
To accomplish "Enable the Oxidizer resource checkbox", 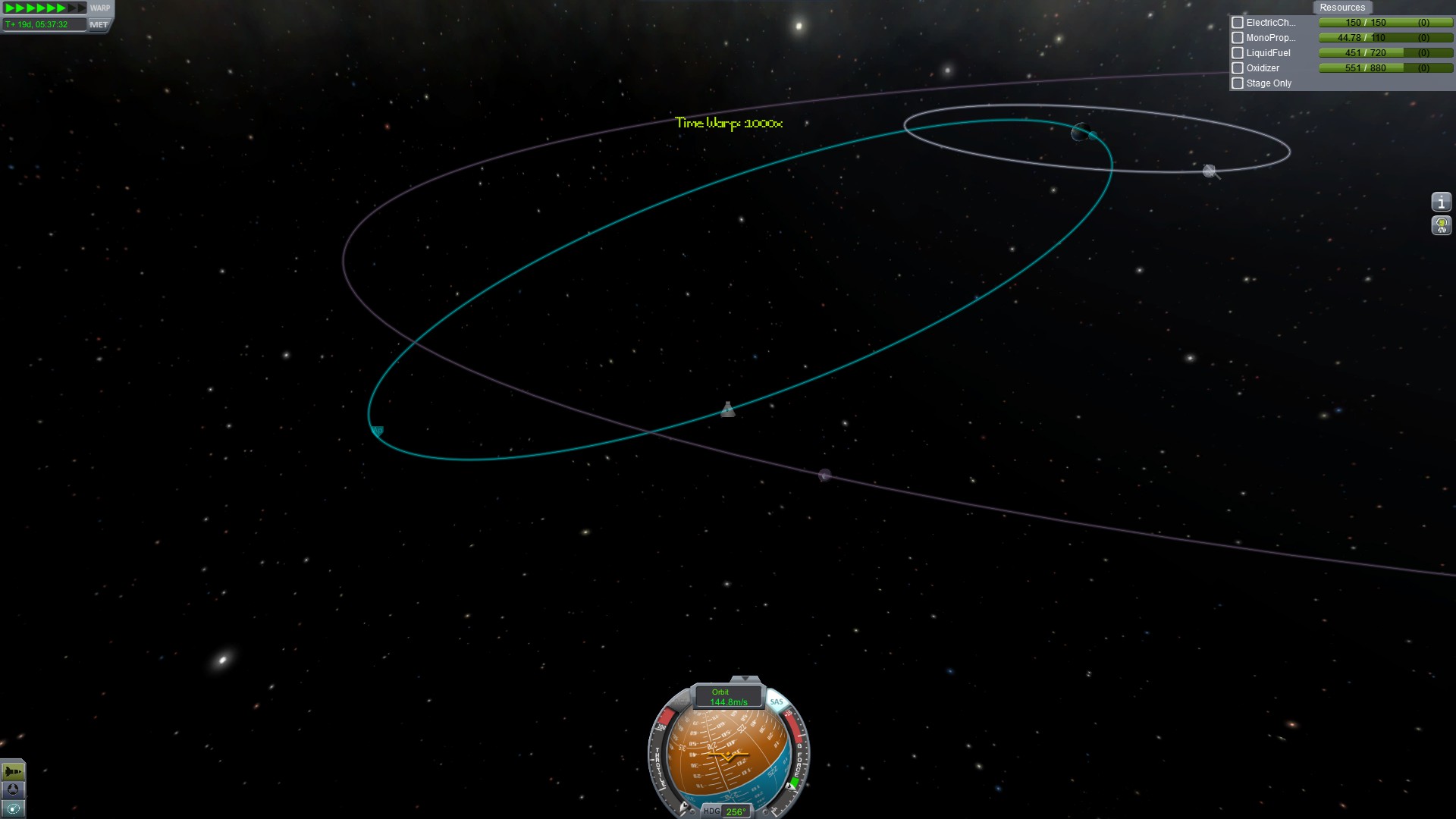I will [x=1238, y=68].
